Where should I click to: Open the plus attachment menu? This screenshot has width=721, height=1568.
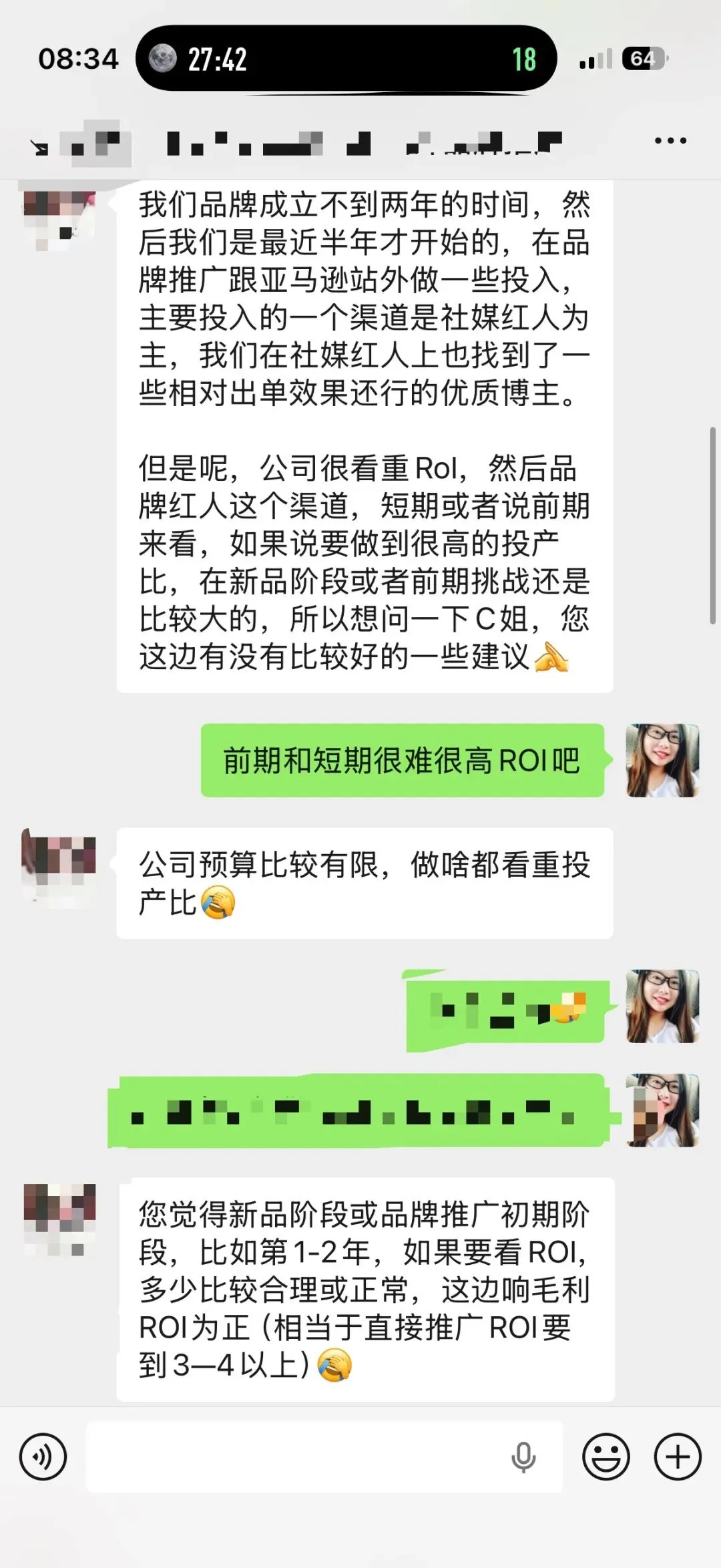point(677,1456)
